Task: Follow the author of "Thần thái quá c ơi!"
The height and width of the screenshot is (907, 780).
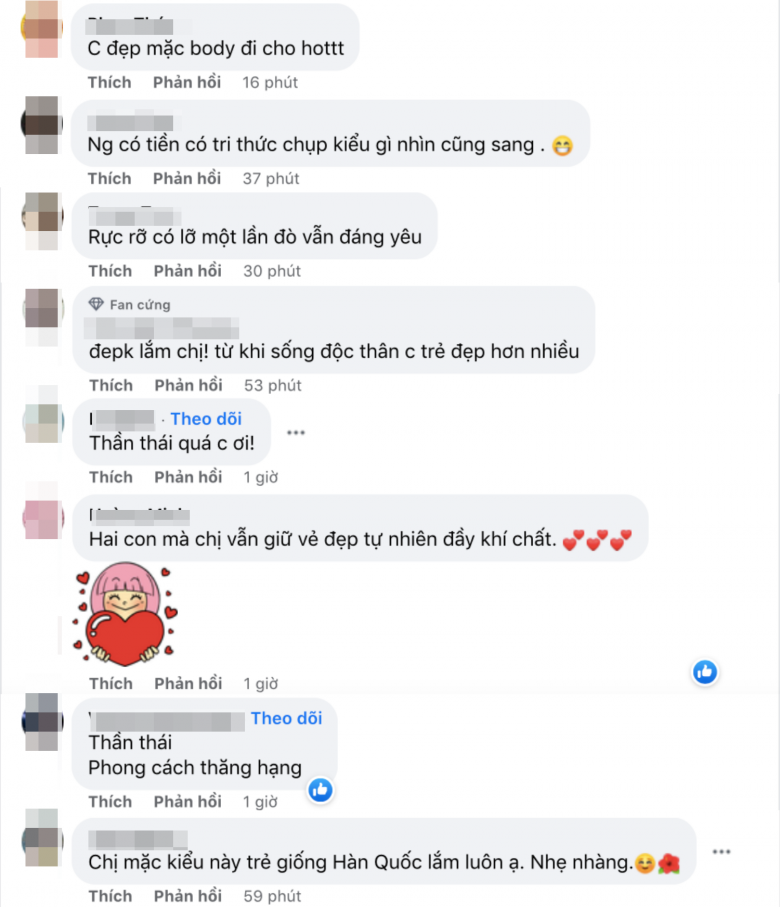Action: (206, 419)
